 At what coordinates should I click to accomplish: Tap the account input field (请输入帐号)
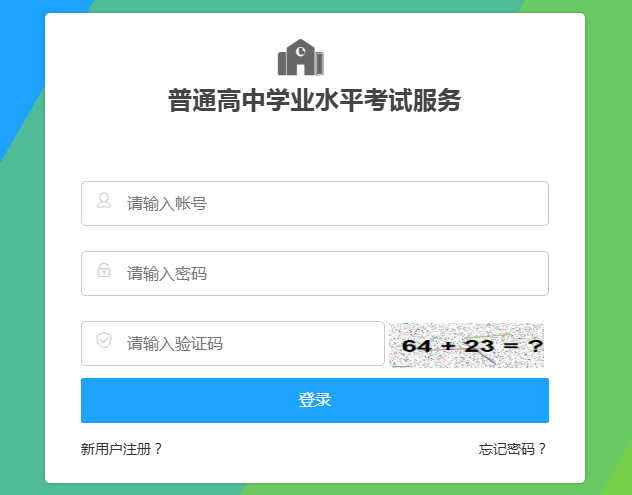point(314,204)
